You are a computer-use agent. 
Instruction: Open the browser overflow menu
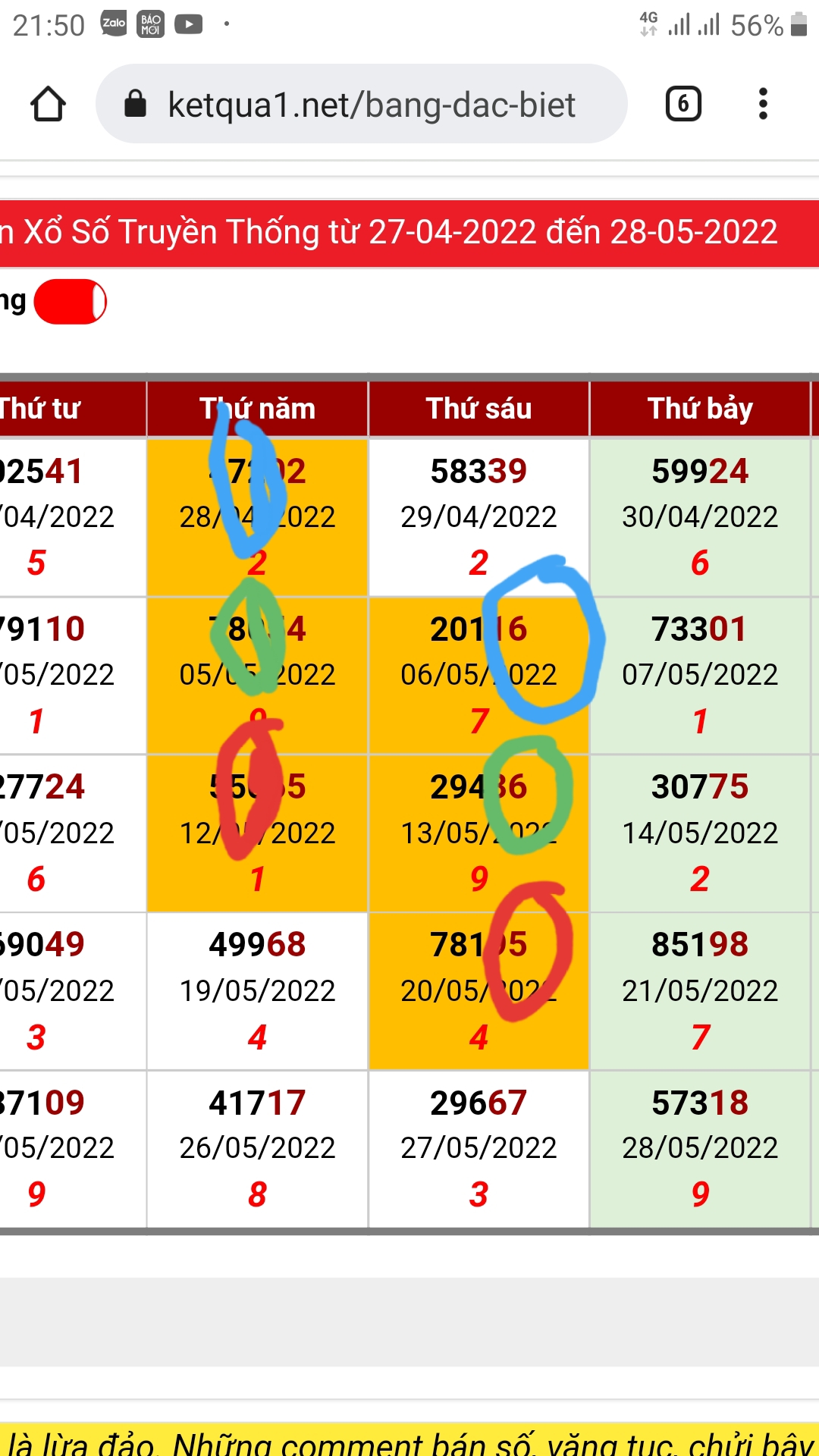763,104
